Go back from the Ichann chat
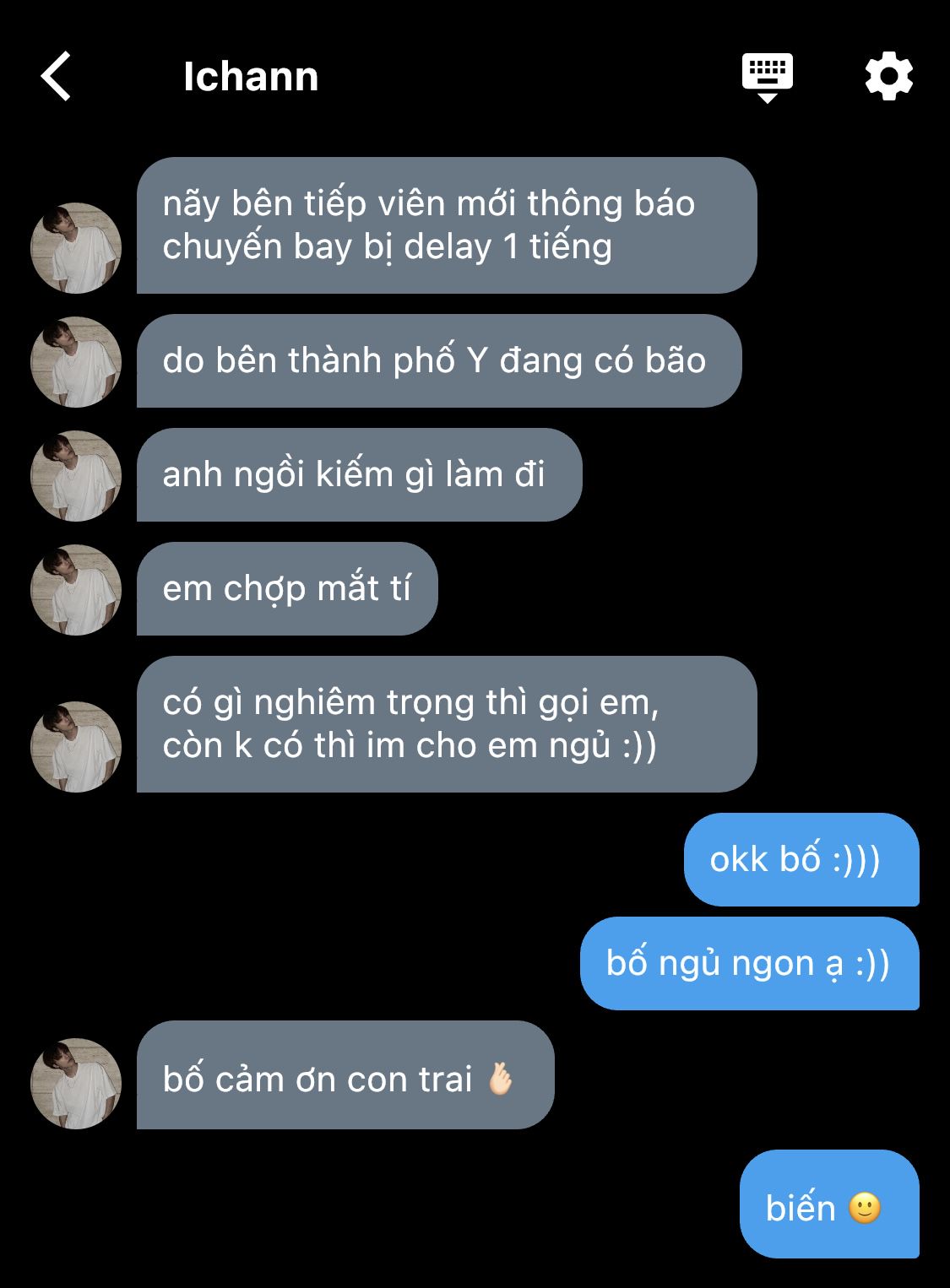950x1288 pixels. pyautogui.click(x=56, y=77)
